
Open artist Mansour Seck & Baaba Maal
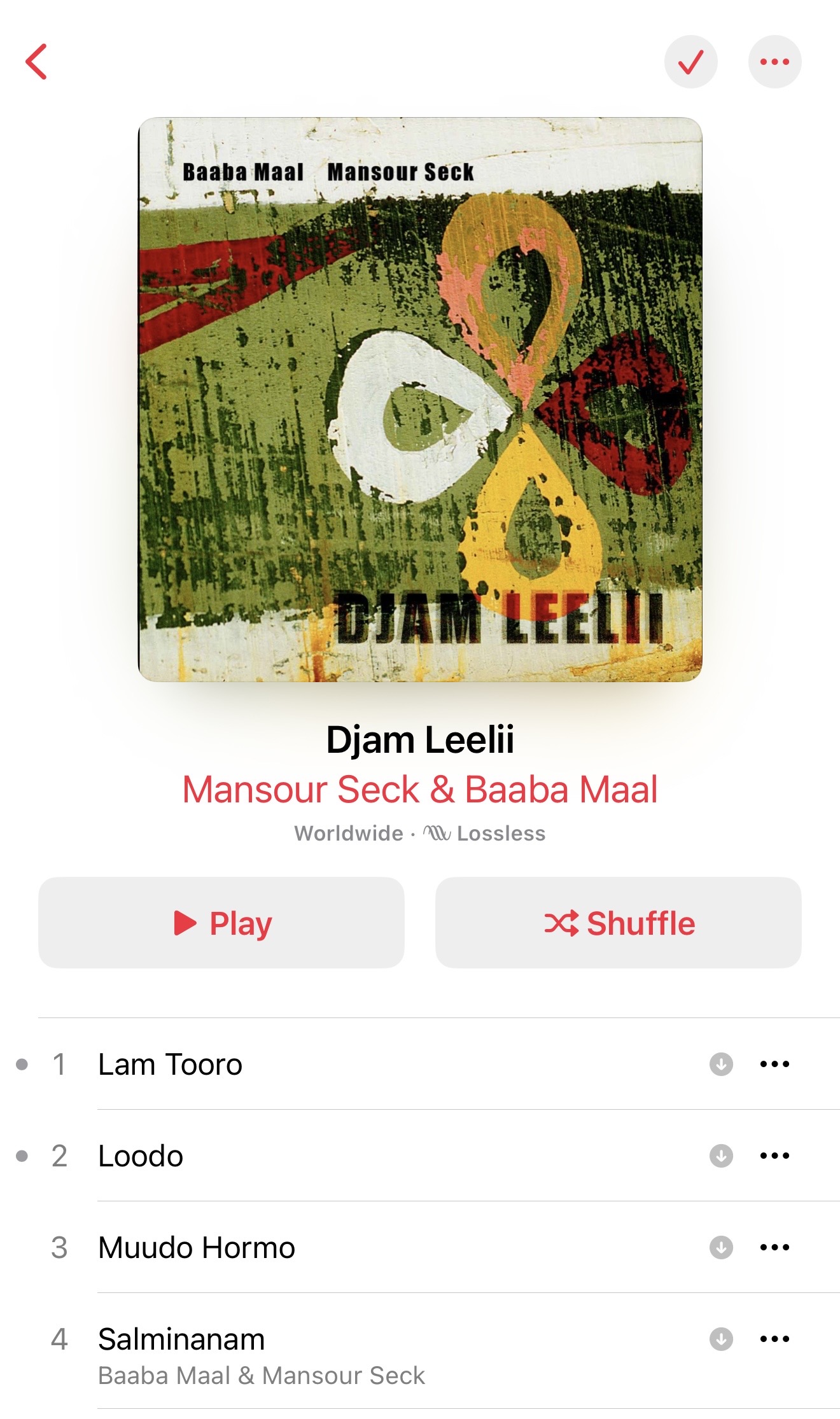tap(420, 790)
